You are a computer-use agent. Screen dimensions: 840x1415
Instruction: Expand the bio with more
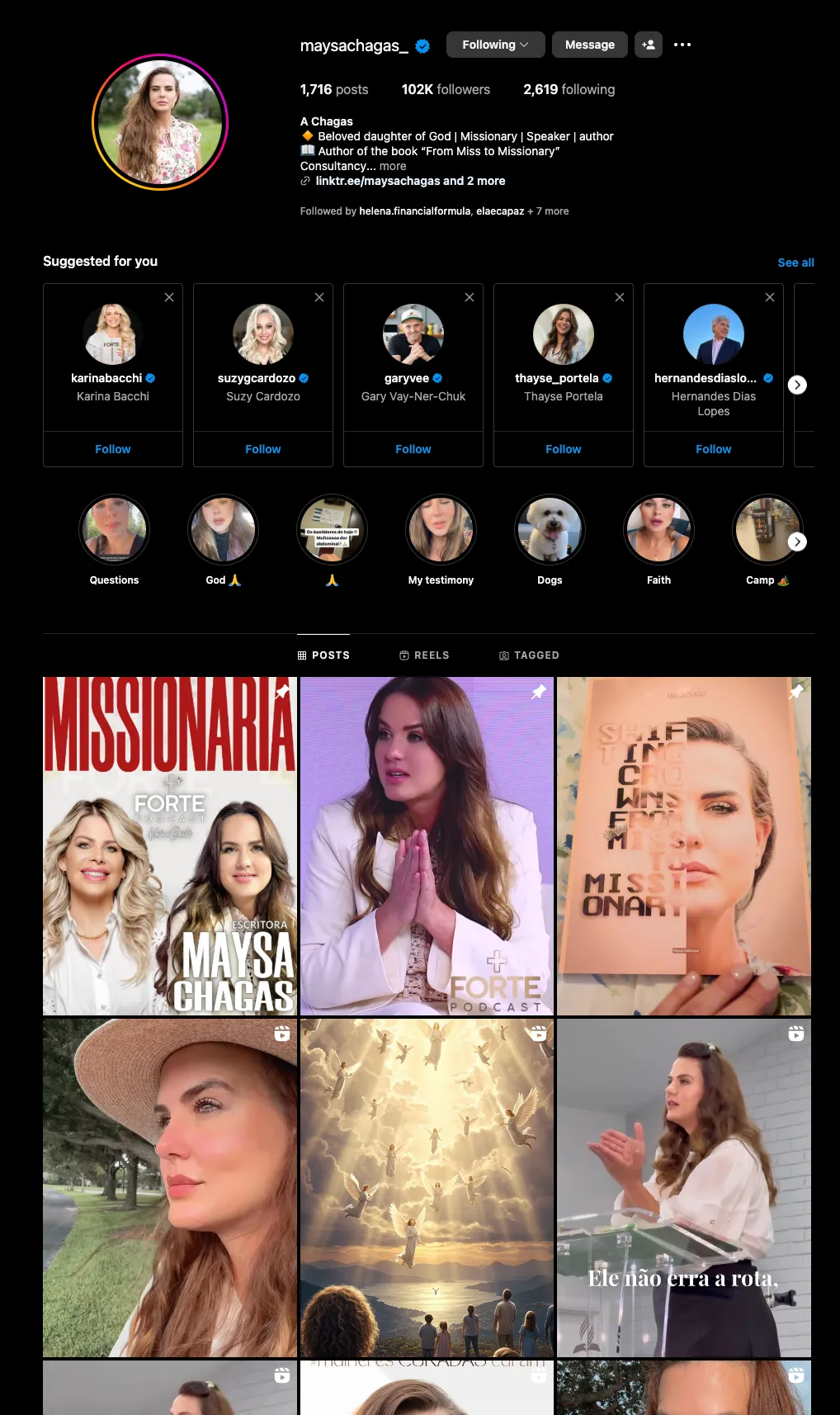coord(393,166)
